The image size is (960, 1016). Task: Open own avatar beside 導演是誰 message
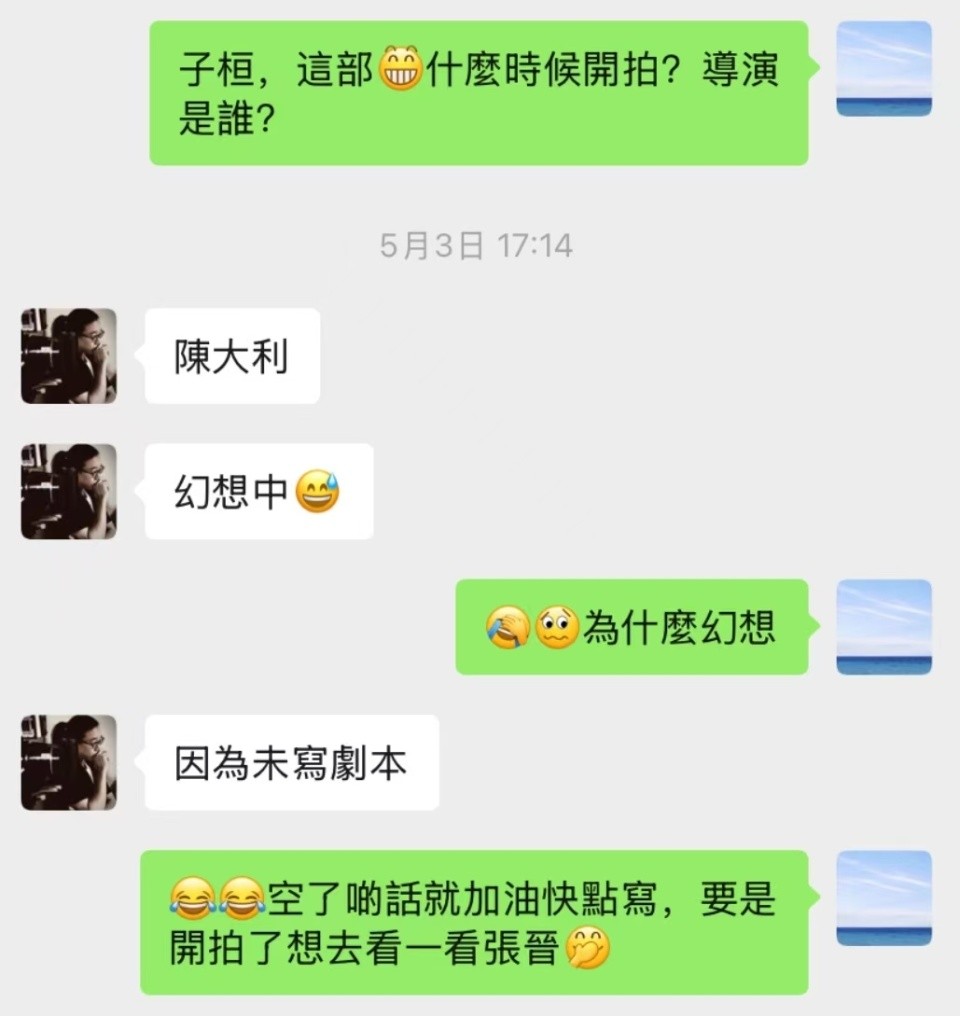pos(884,69)
